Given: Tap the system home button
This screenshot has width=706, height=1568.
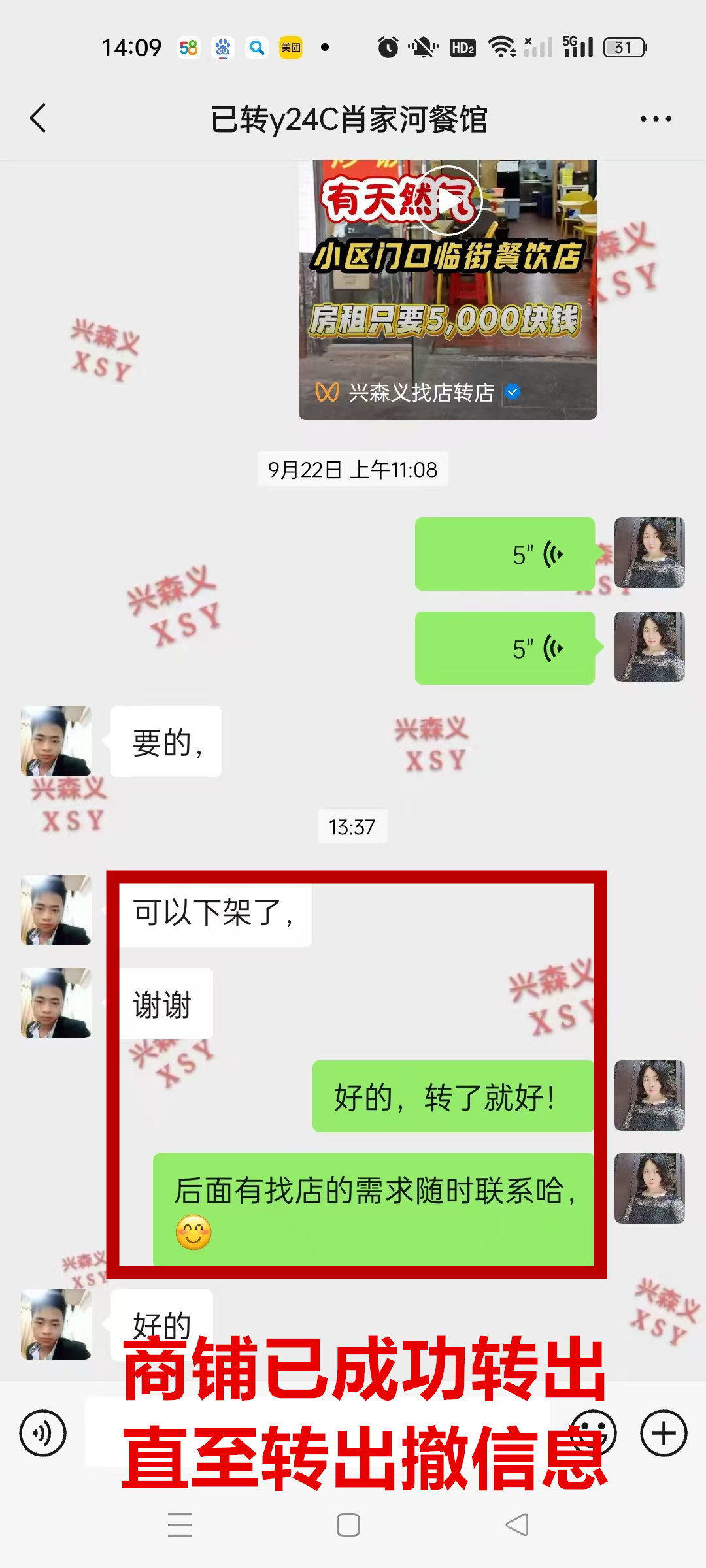Looking at the screenshot, I should click(x=348, y=1525).
